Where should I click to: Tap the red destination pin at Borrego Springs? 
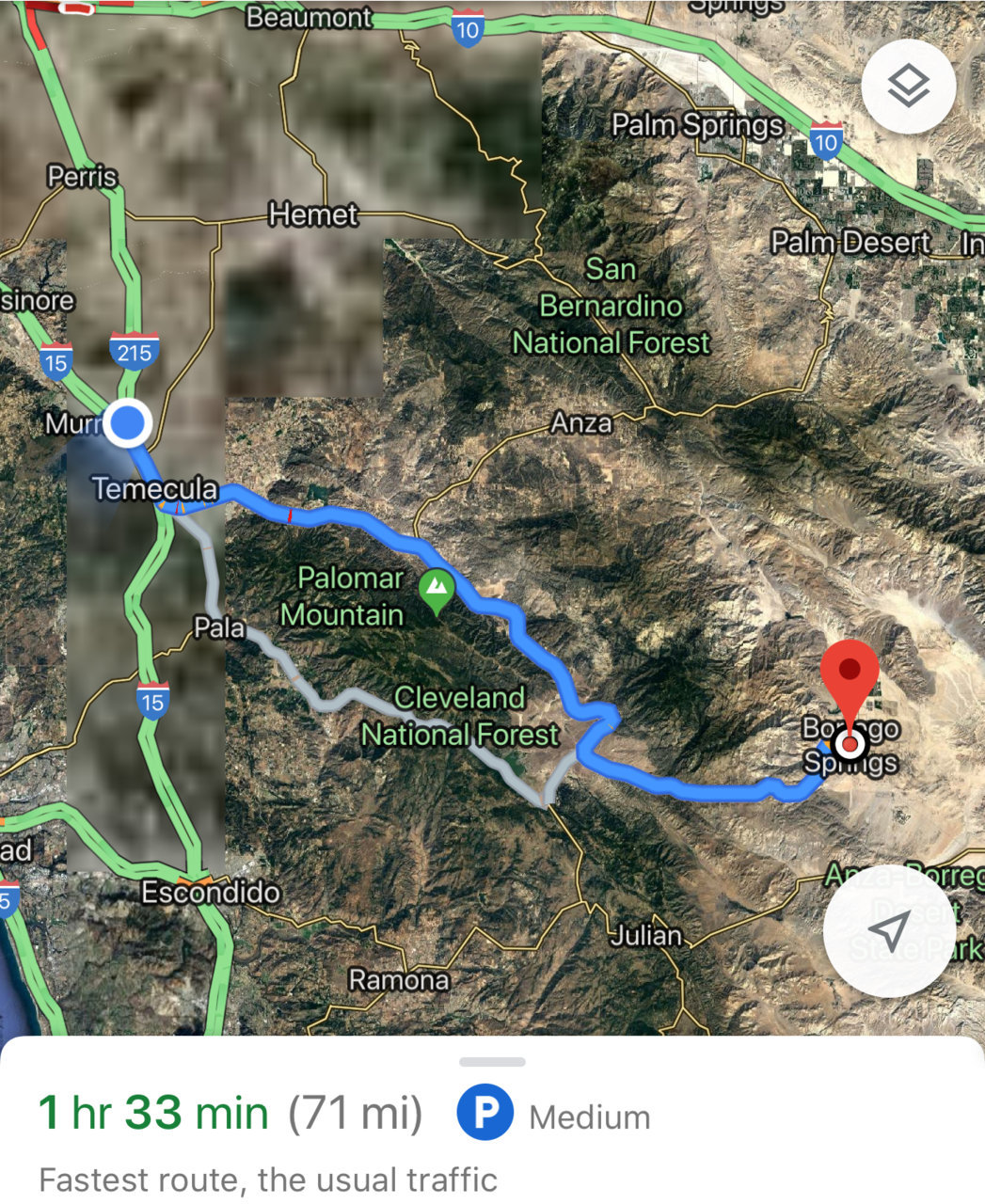850,673
